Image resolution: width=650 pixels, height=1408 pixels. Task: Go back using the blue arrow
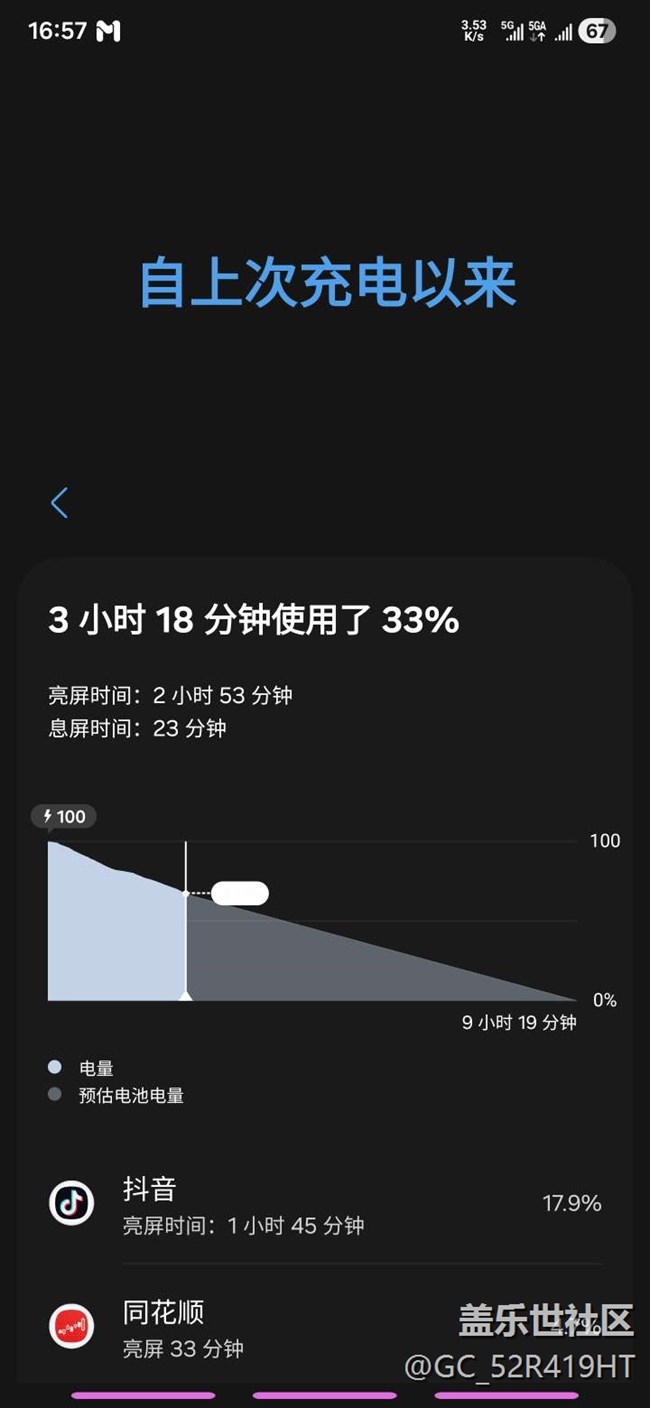click(x=60, y=503)
